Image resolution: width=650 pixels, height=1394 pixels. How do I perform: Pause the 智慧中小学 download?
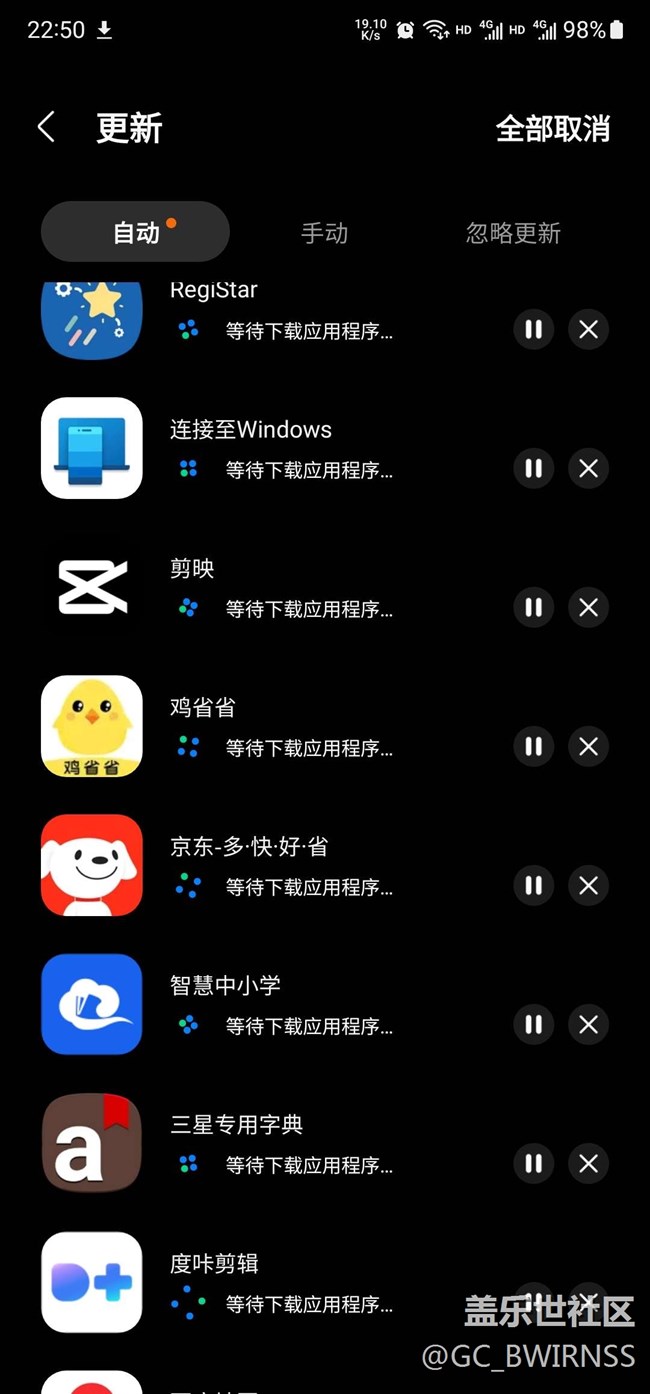[534, 1024]
